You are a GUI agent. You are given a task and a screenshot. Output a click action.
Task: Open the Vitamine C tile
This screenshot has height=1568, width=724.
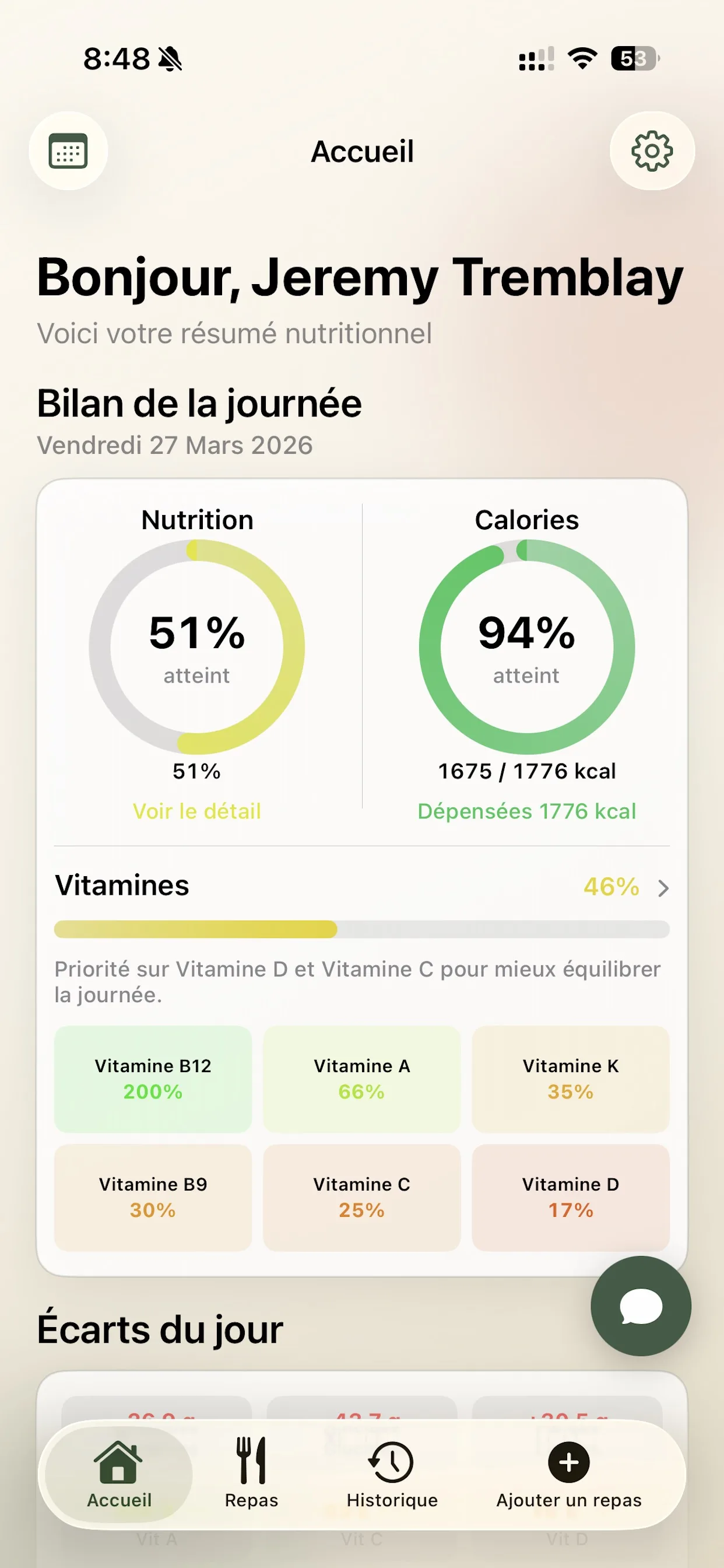[x=361, y=1196]
